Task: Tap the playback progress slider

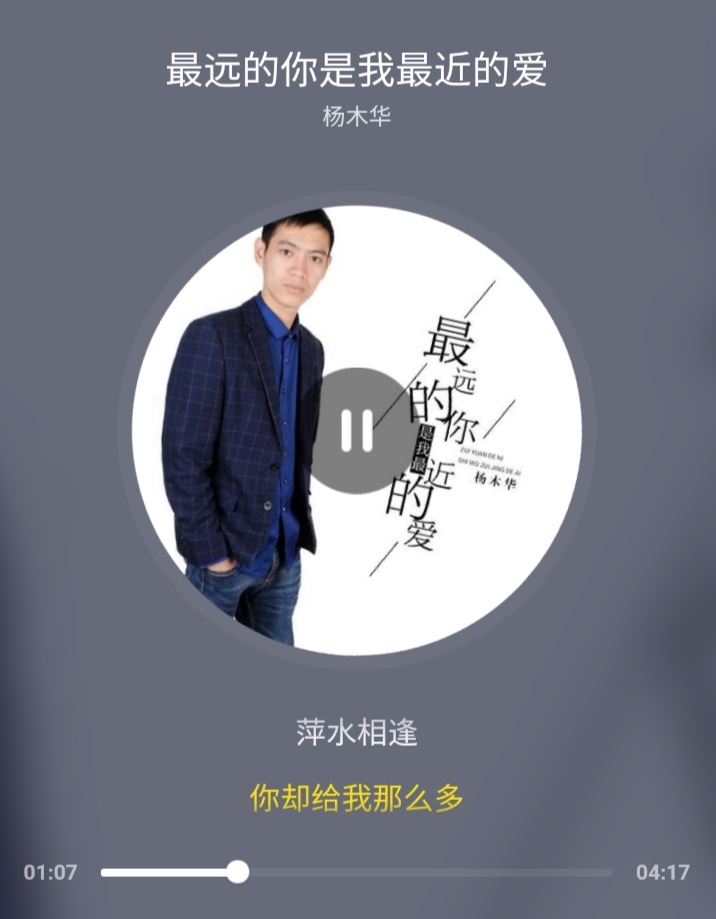Action: [356, 872]
